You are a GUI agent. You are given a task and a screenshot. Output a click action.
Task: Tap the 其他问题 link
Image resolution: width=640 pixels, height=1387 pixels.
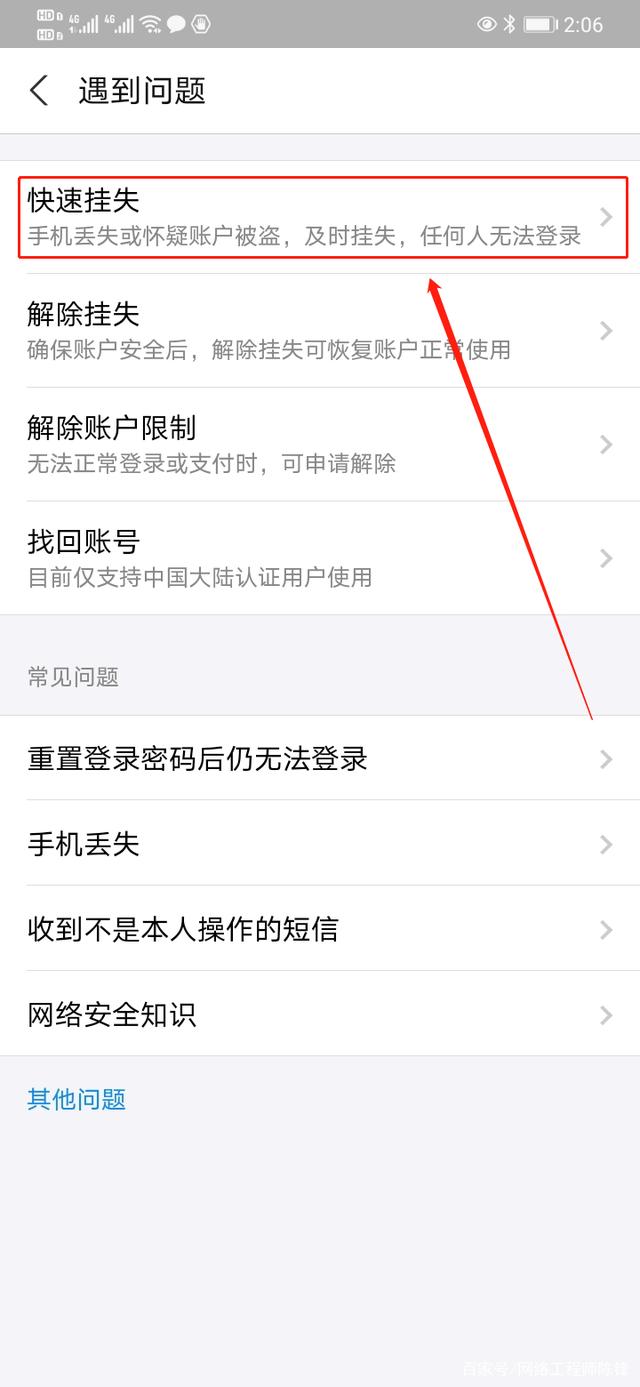[x=77, y=1100]
